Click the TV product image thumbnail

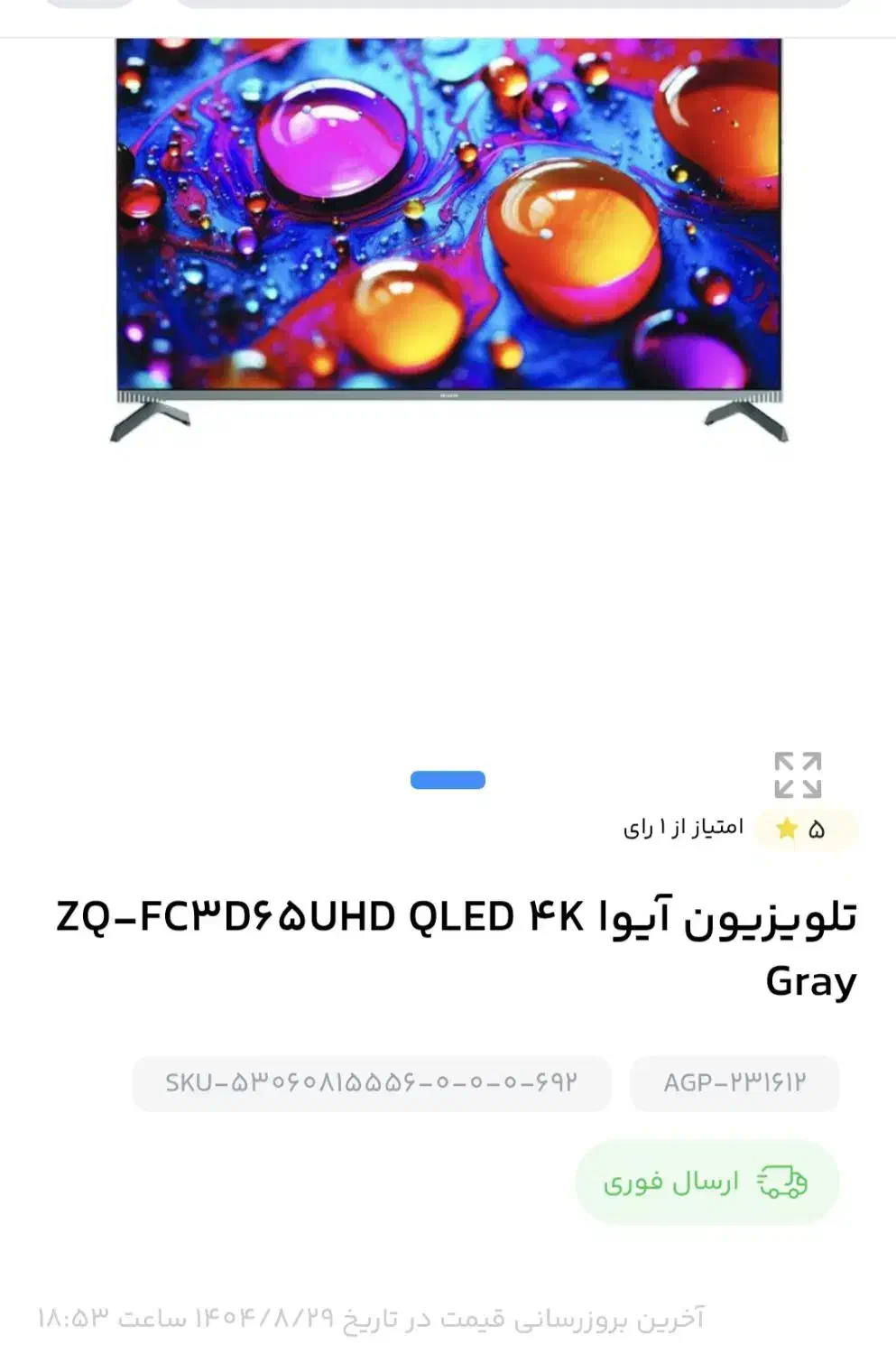(x=448, y=235)
